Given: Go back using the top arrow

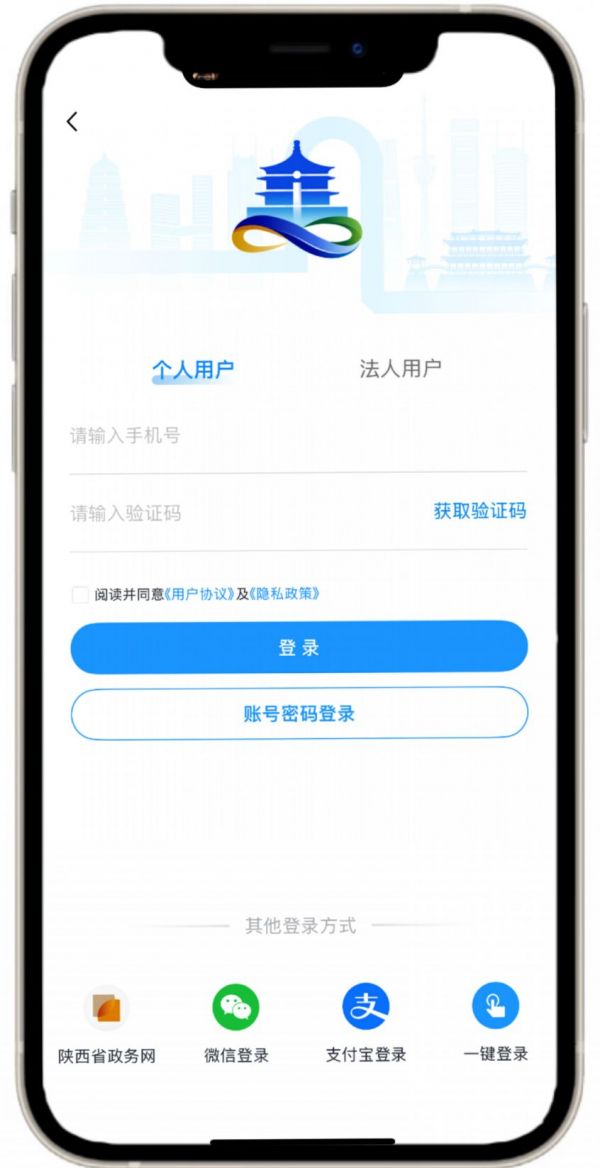Looking at the screenshot, I should pyautogui.click(x=72, y=122).
